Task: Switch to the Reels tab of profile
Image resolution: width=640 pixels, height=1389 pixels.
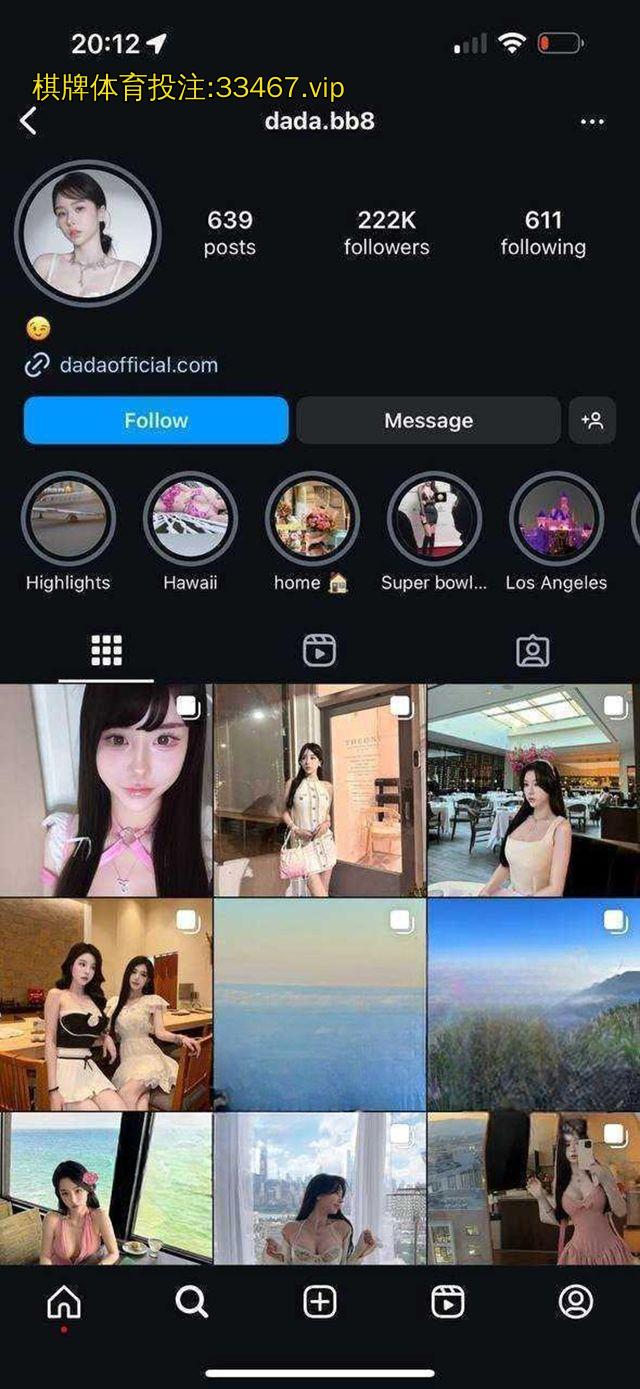Action: coord(319,651)
